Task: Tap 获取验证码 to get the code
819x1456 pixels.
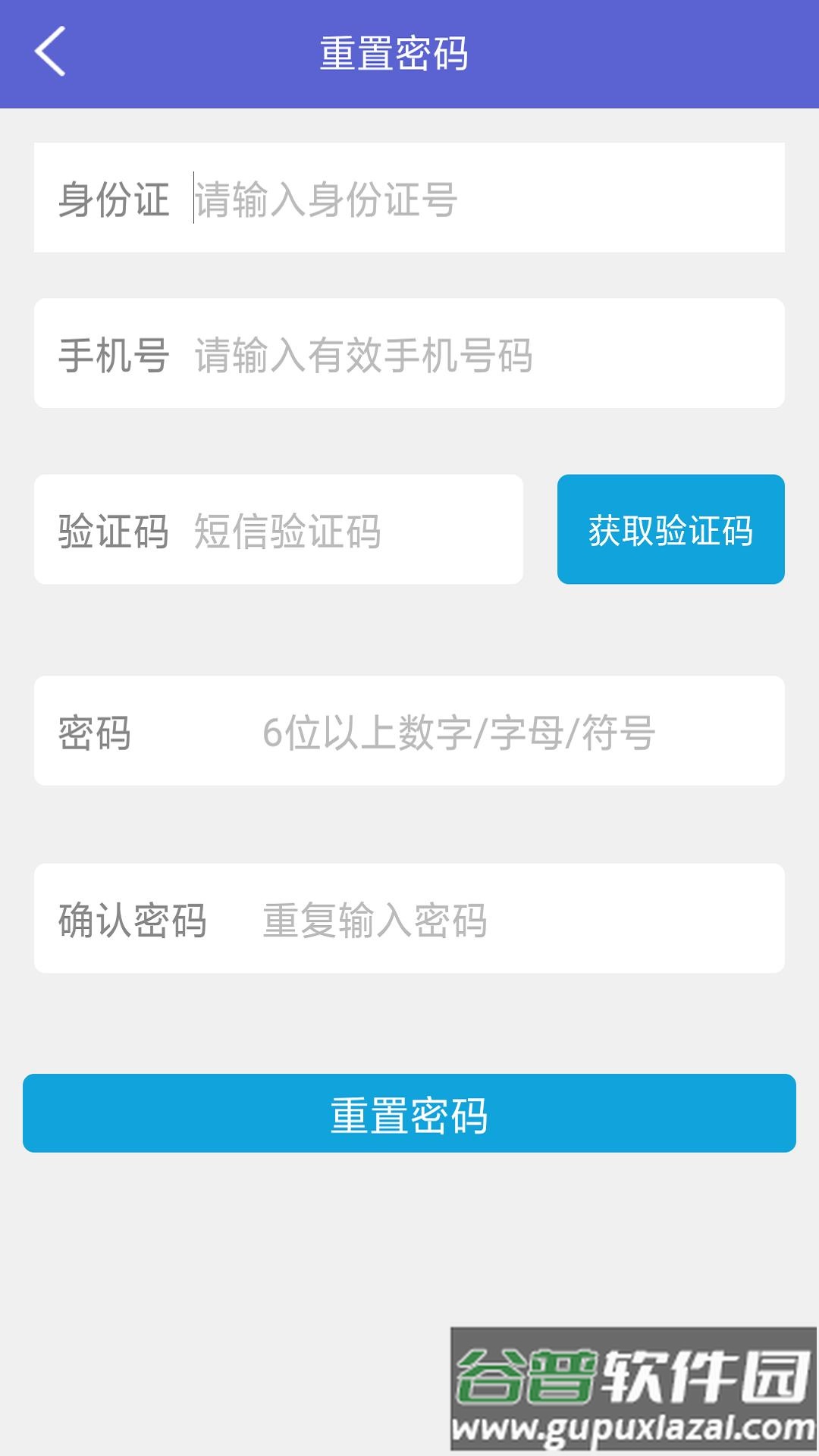Action: (x=670, y=529)
